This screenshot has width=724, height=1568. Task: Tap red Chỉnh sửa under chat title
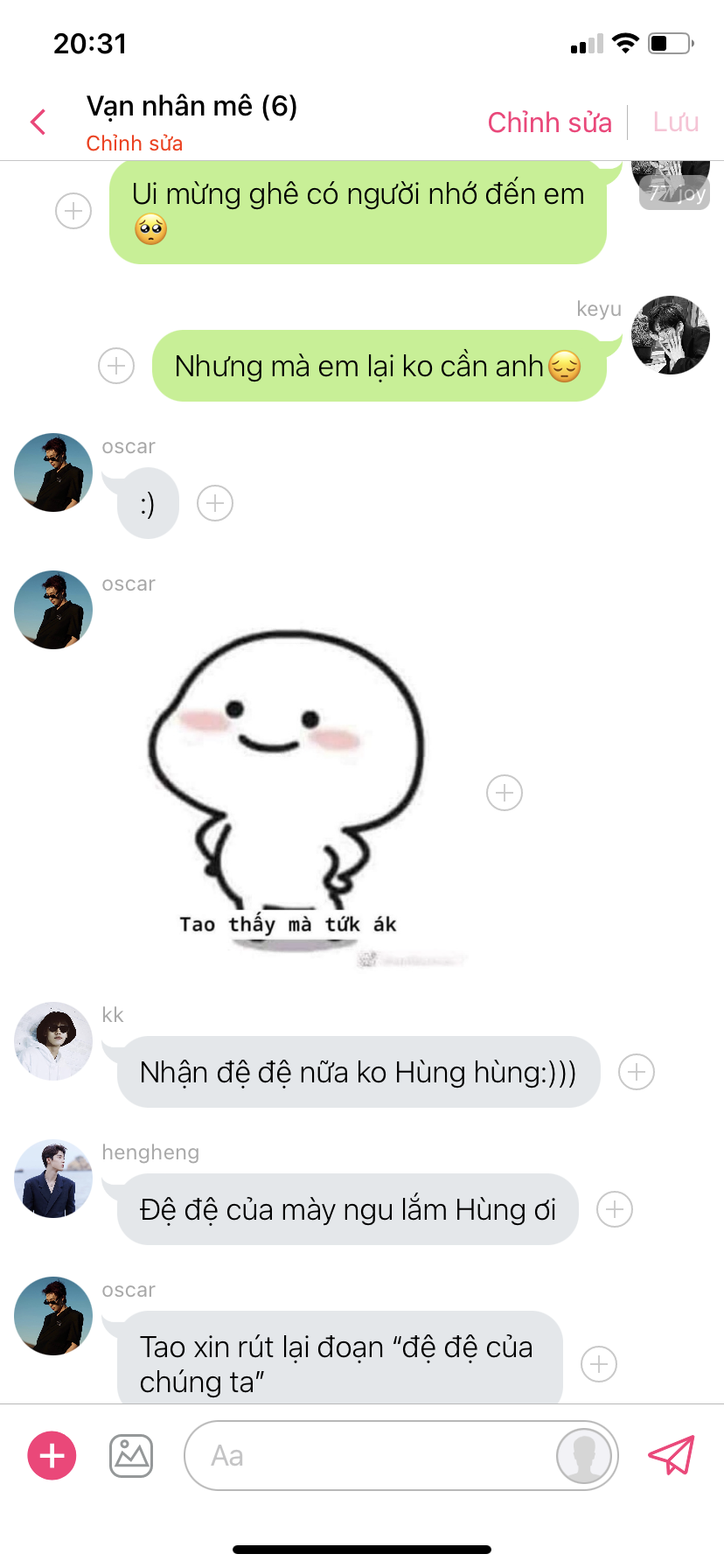[x=134, y=143]
